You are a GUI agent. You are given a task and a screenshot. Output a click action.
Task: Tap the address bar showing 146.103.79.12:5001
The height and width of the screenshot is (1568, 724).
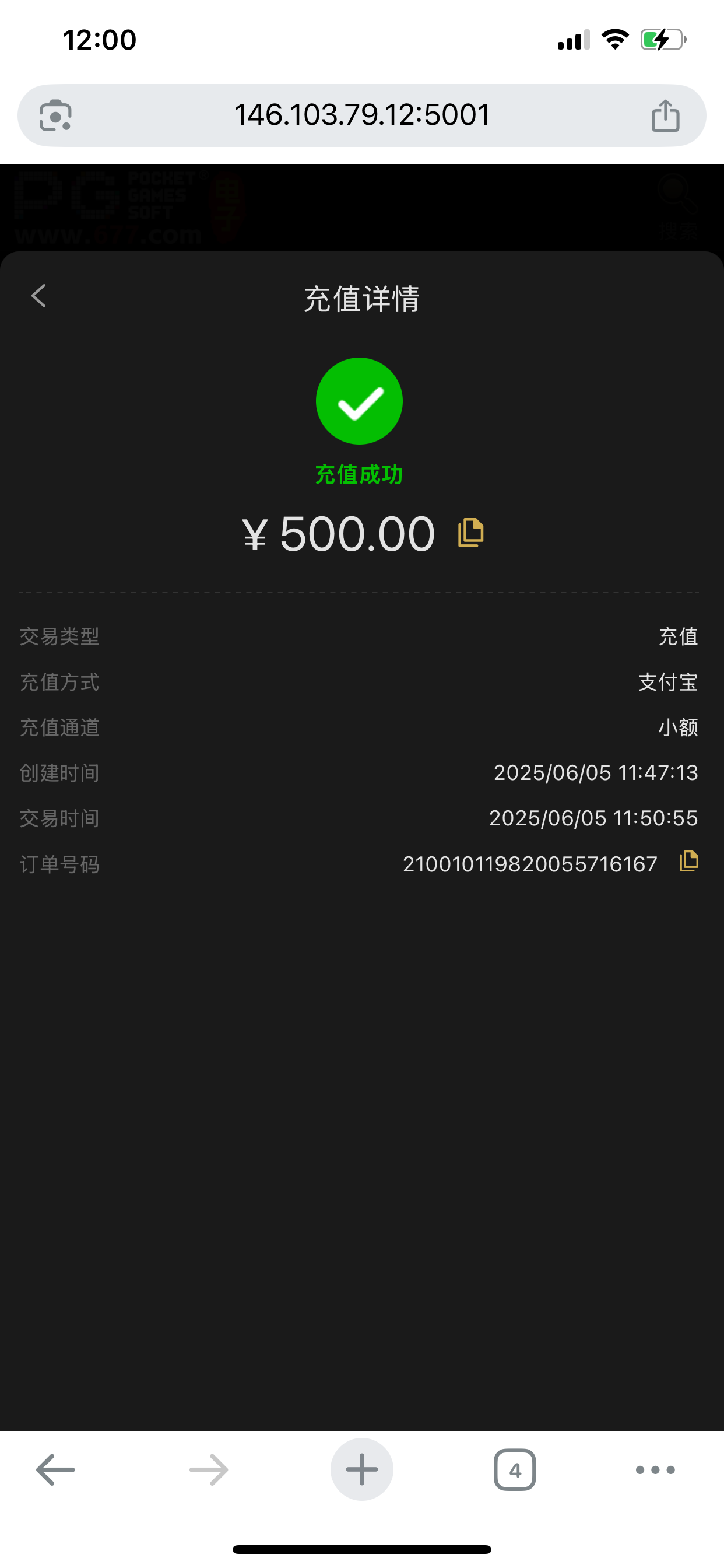[361, 115]
